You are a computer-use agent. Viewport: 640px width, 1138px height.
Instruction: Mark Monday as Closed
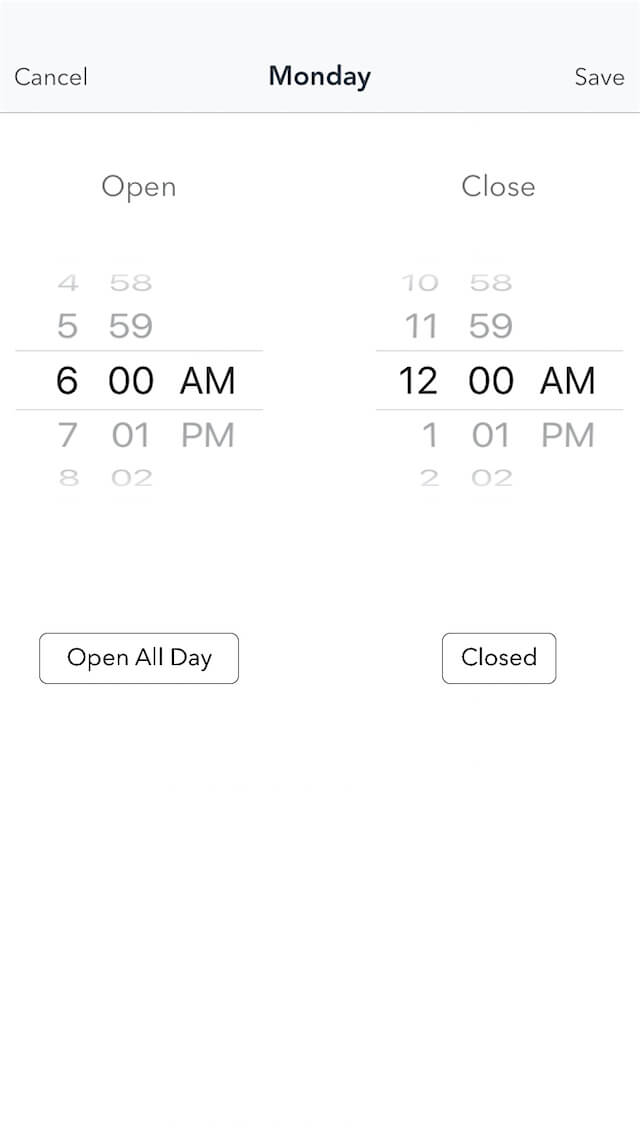click(498, 658)
